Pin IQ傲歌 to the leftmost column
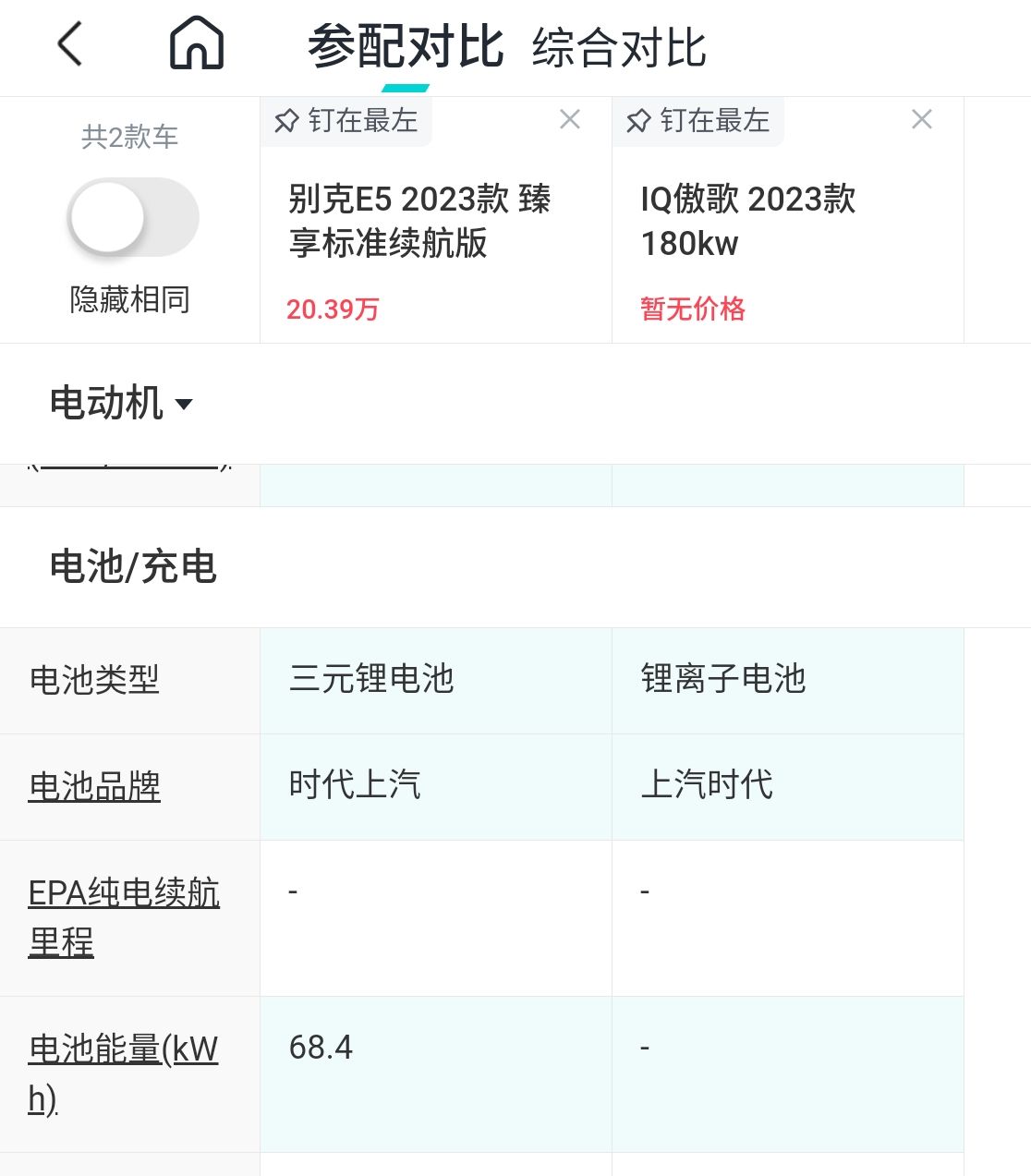This screenshot has height=1176, width=1031. coord(697,120)
